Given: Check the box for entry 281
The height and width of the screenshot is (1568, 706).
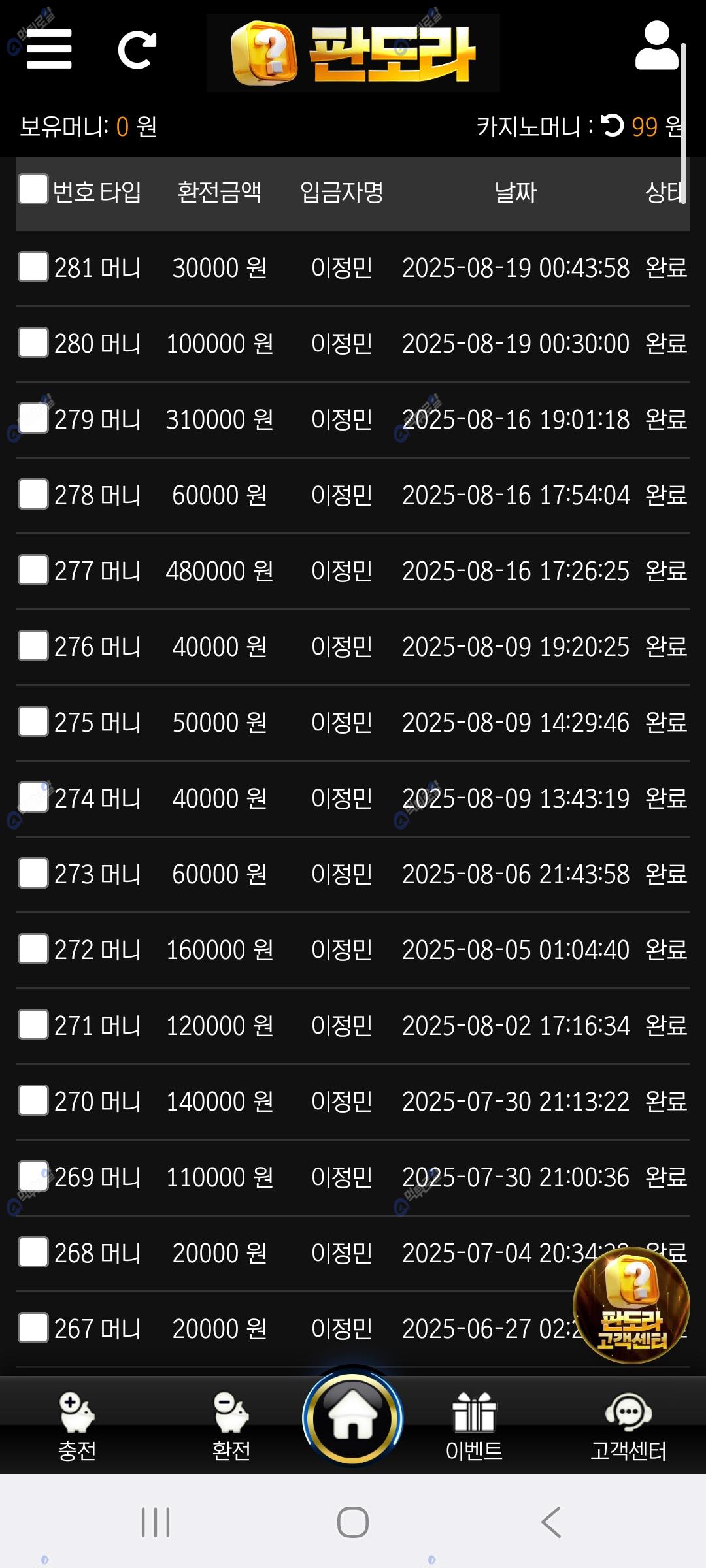Looking at the screenshot, I should click(x=33, y=267).
